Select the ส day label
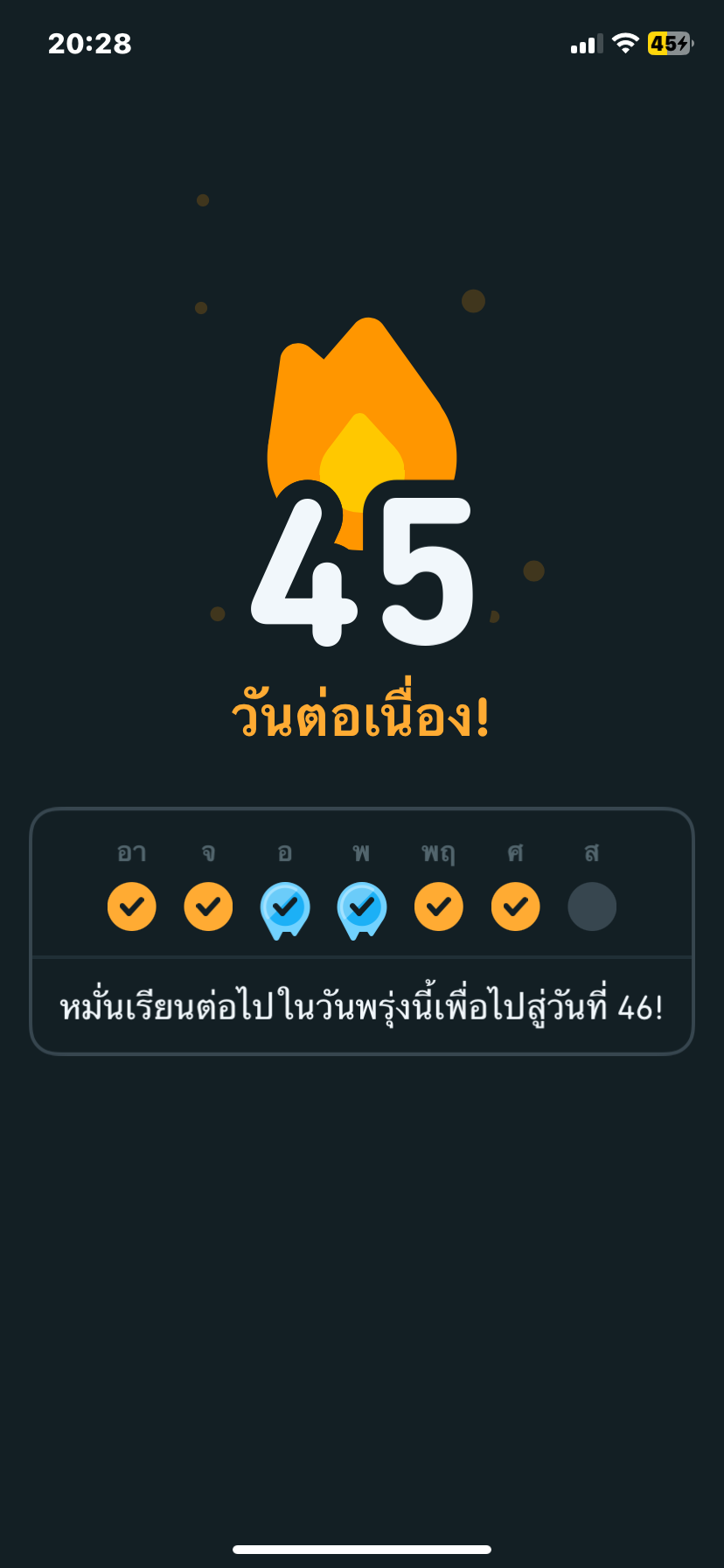 (x=592, y=852)
